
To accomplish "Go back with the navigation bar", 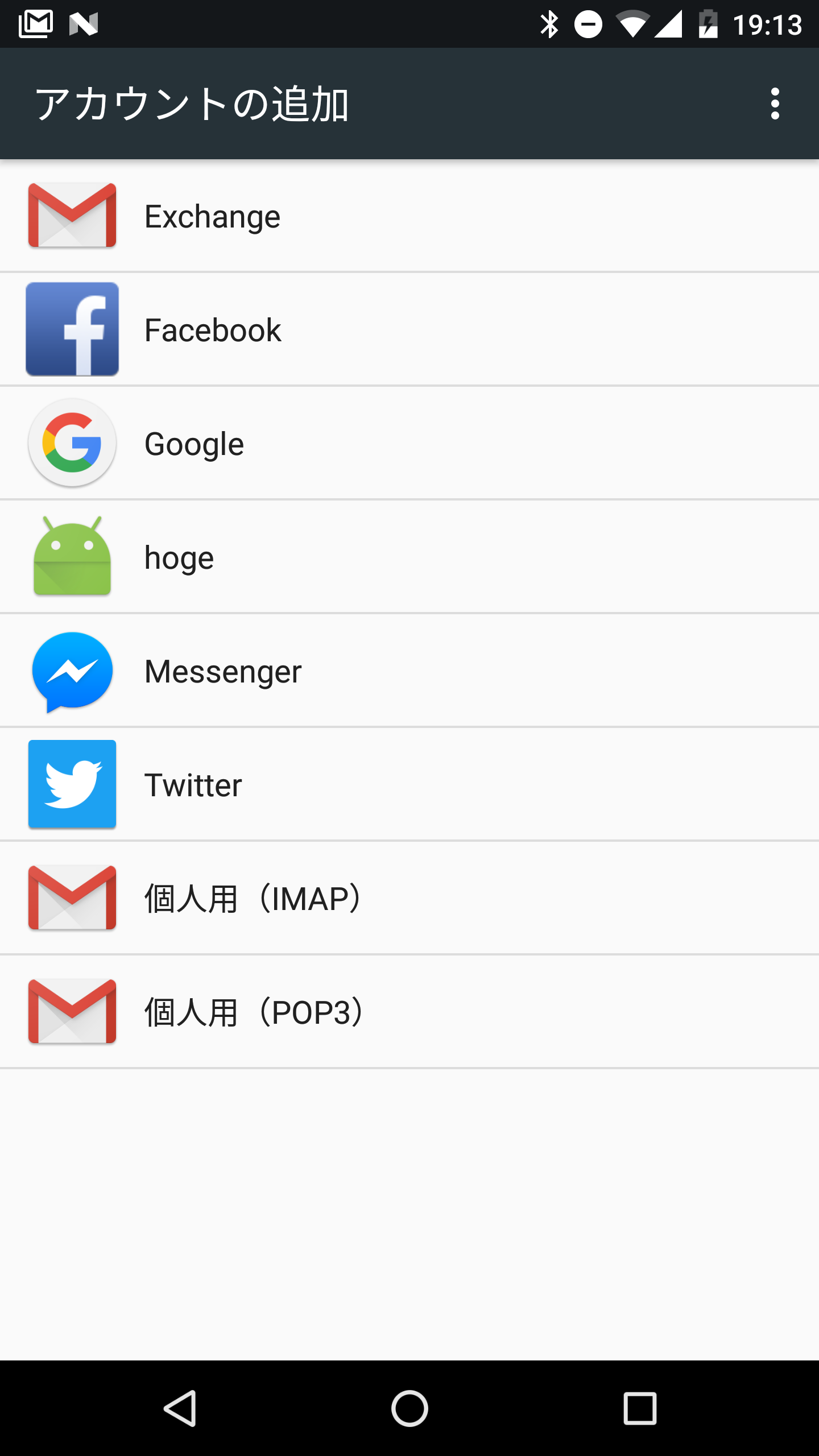I will (x=180, y=1408).
